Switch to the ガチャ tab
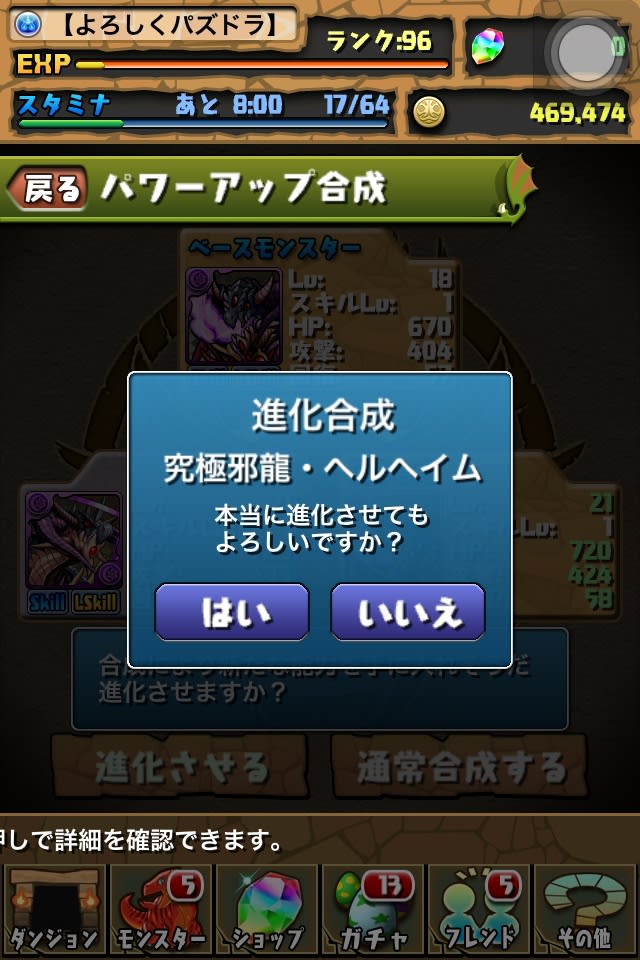The height and width of the screenshot is (960, 640). 372,910
